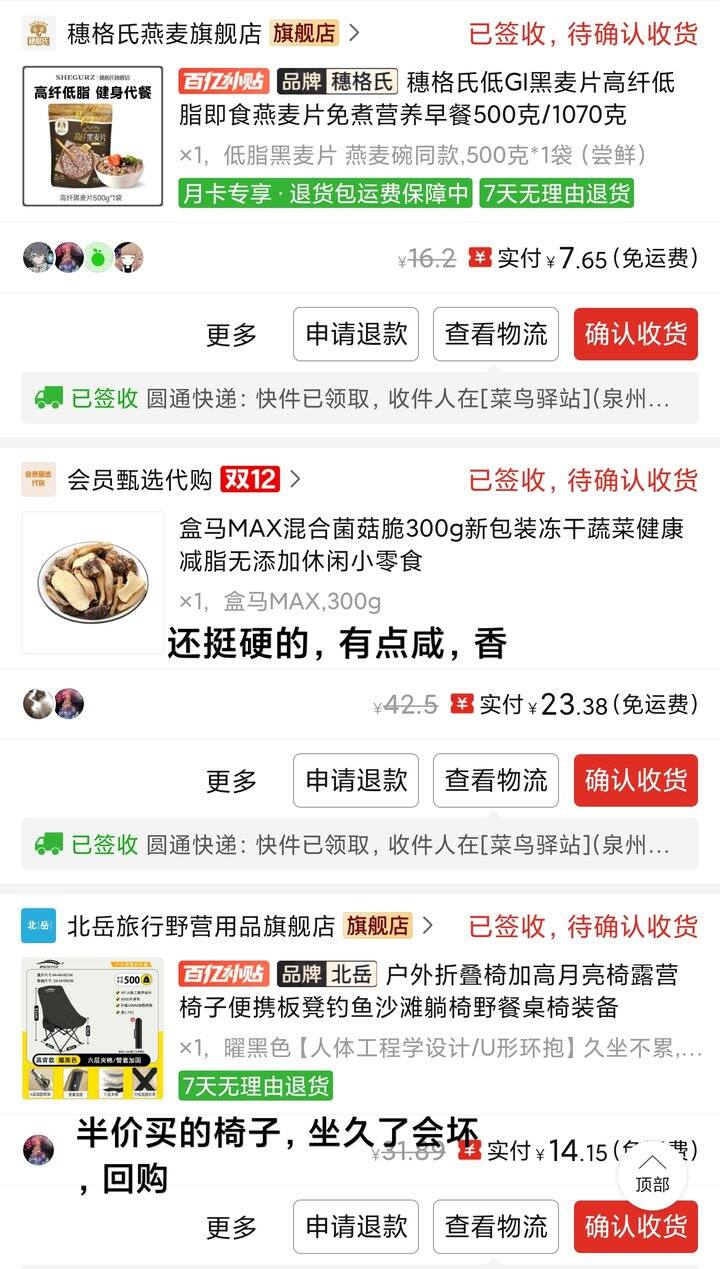Tap 查看物流 for the 折叠椅 order

click(496, 1226)
